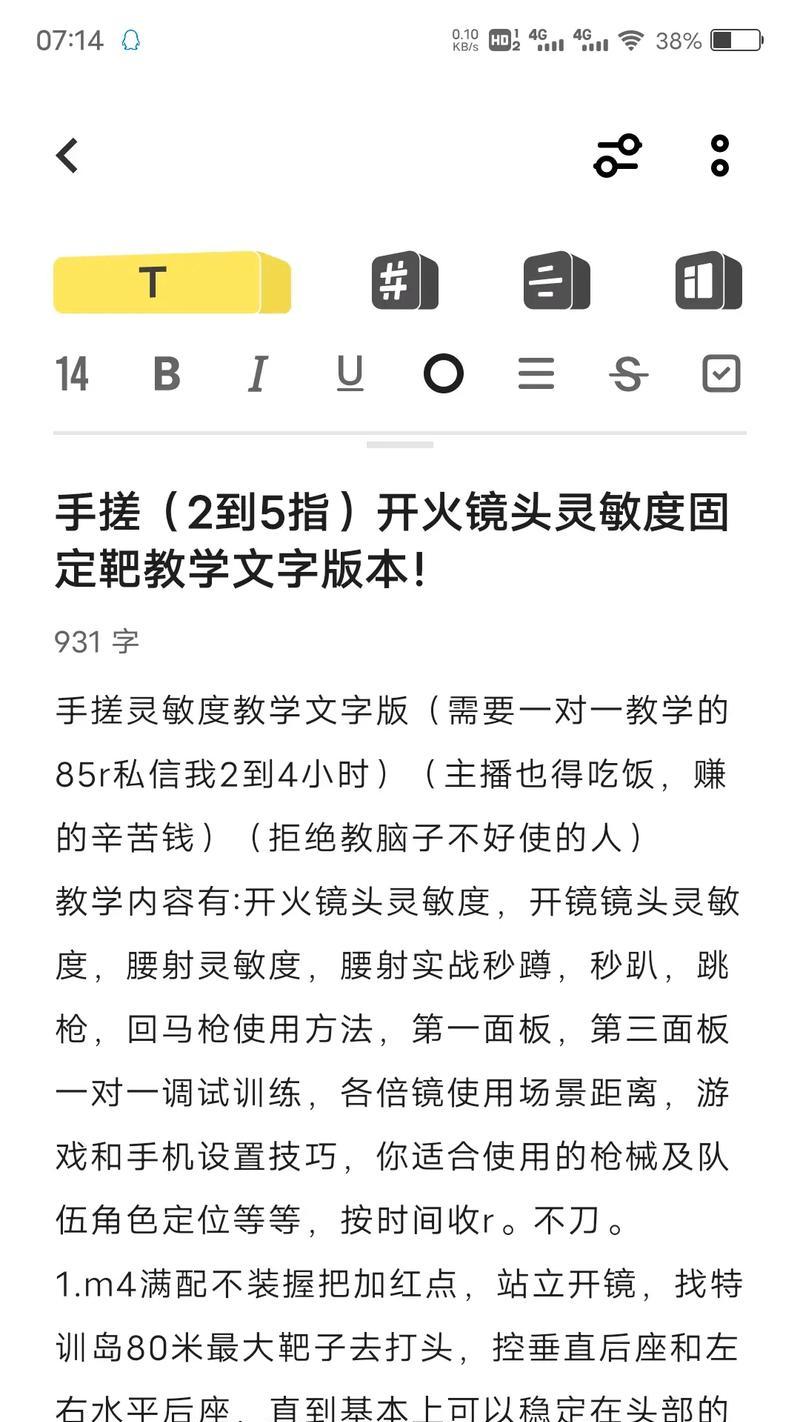Tap the note title to edit it
The height and width of the screenshot is (1422, 800).
coord(392,541)
